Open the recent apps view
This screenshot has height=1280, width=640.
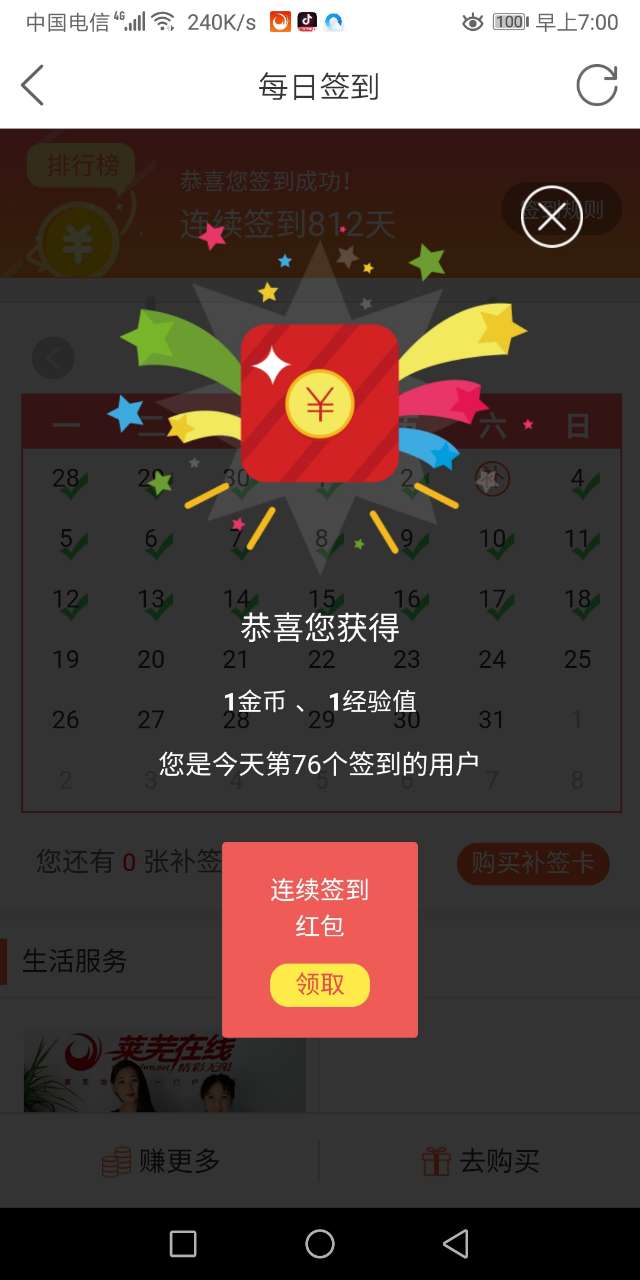click(x=183, y=1243)
